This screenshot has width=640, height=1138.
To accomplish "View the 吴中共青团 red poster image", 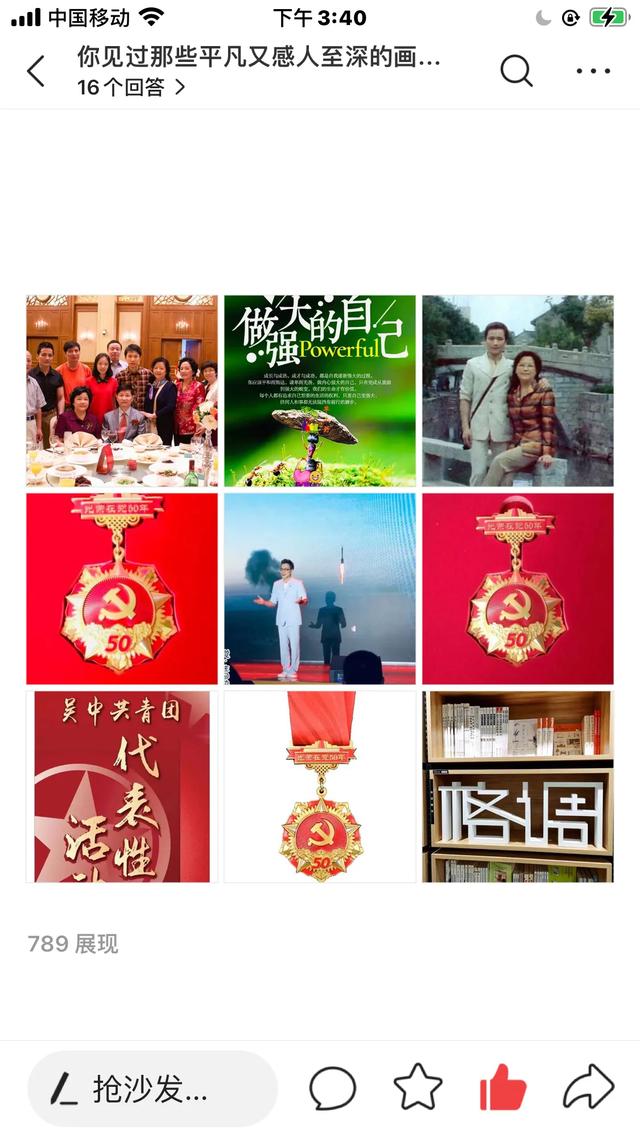I will [122, 786].
